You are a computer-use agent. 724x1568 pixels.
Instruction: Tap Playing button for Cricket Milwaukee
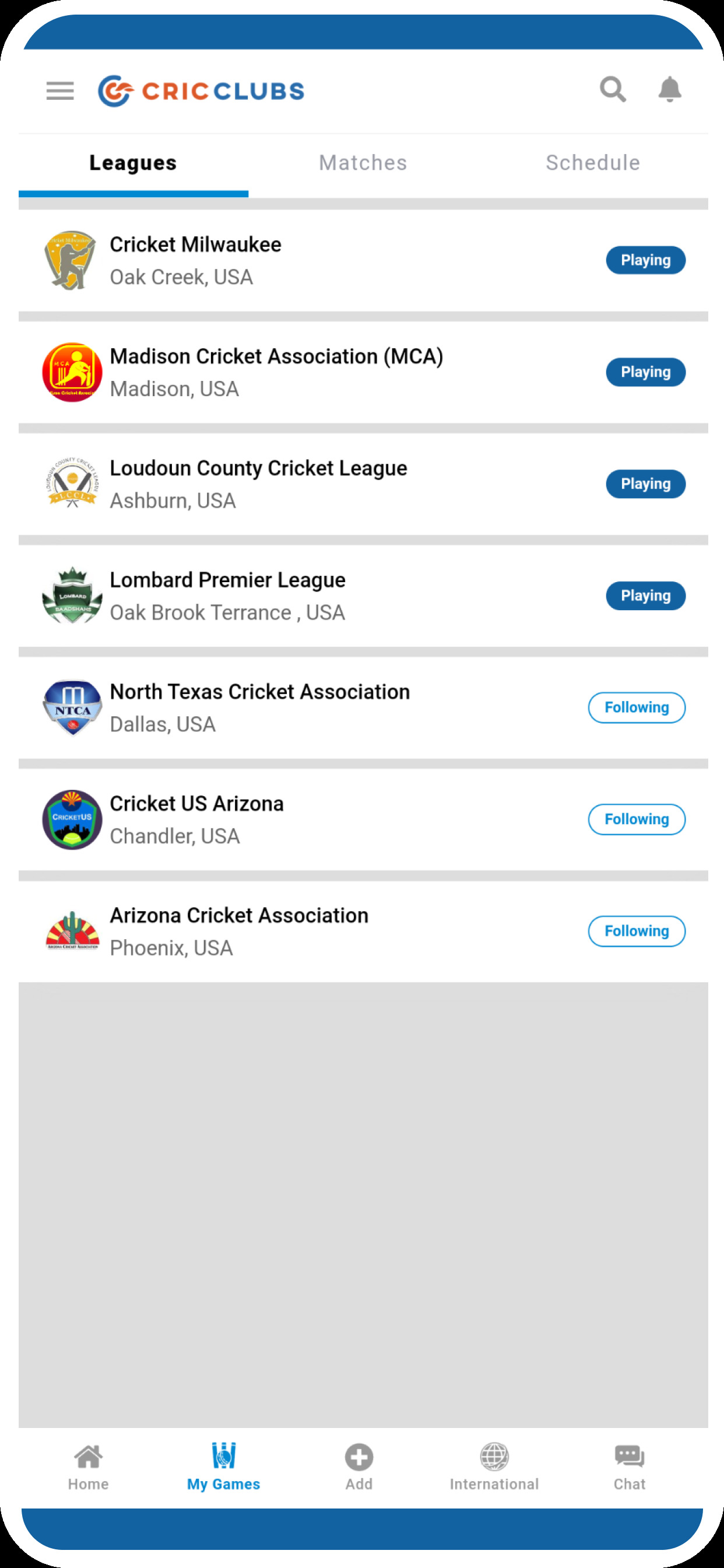pos(645,261)
